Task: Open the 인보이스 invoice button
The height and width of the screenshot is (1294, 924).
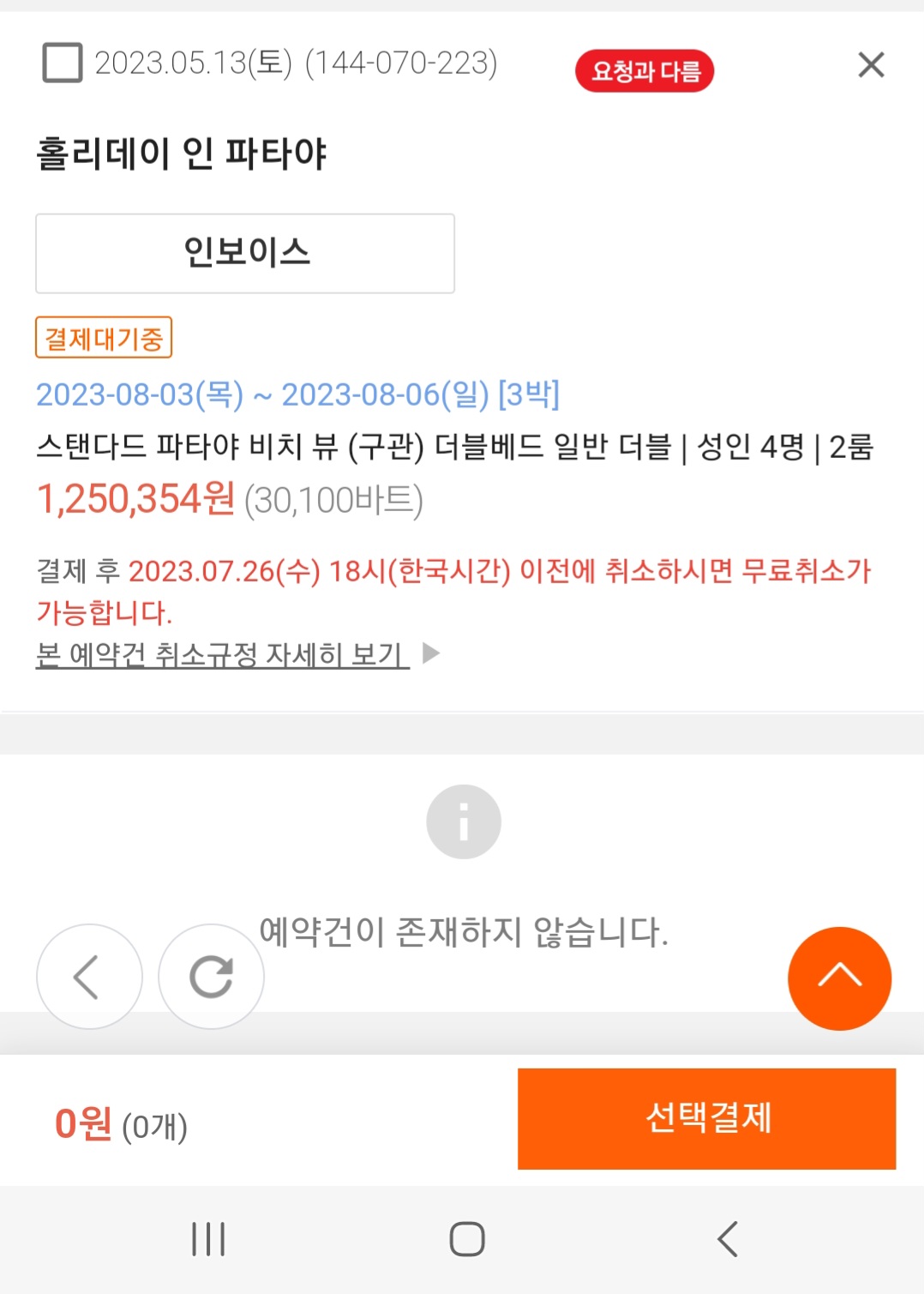Action: 245,254
